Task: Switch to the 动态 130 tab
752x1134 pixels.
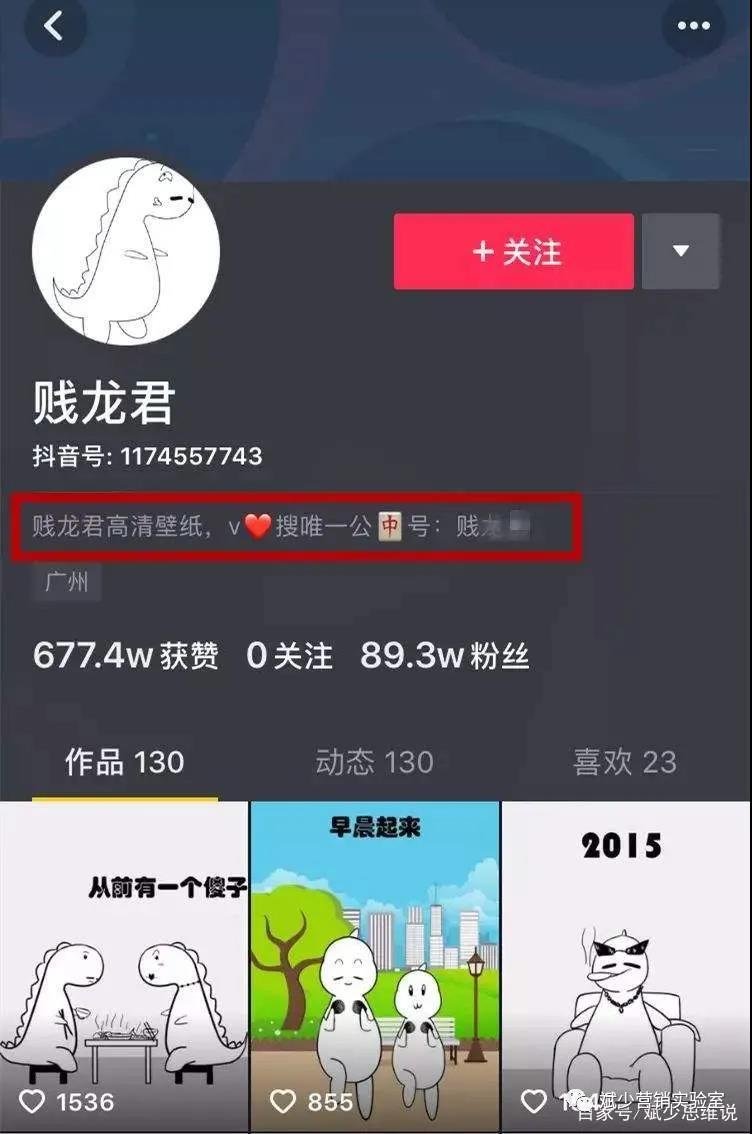Action: pyautogui.click(x=375, y=763)
